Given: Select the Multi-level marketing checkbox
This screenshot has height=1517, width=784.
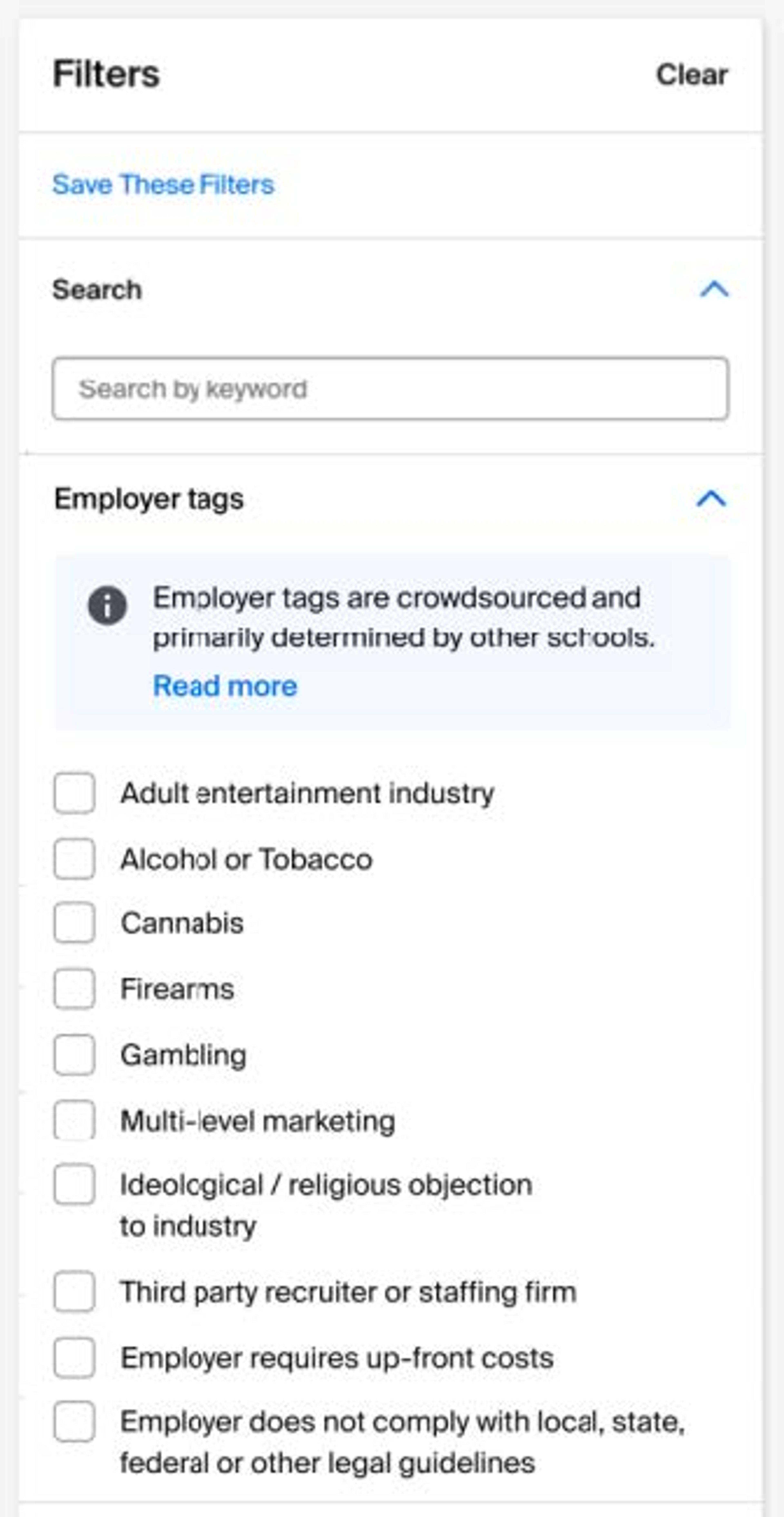Looking at the screenshot, I should click(x=74, y=1121).
